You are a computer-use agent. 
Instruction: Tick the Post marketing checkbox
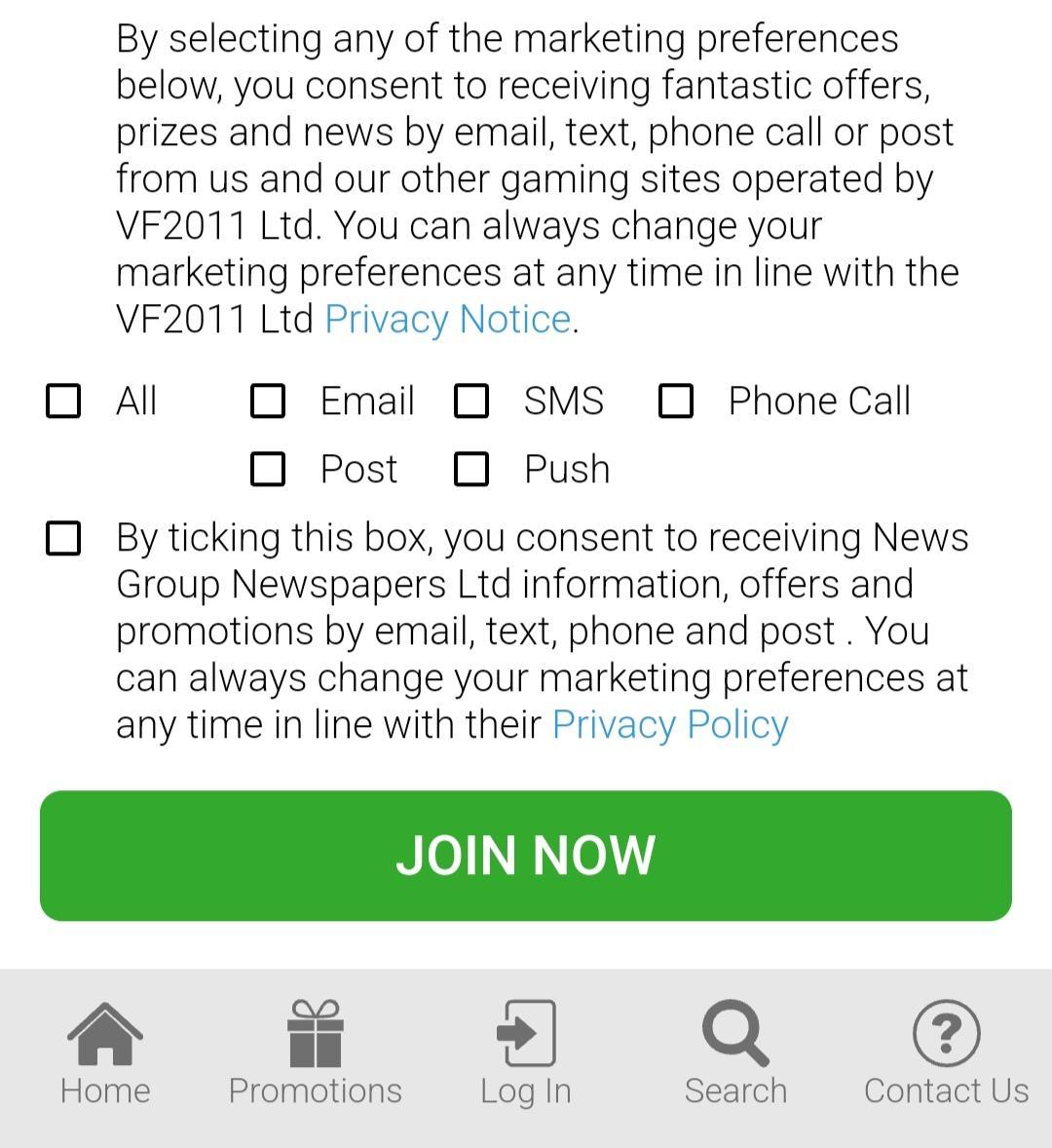[x=268, y=469]
